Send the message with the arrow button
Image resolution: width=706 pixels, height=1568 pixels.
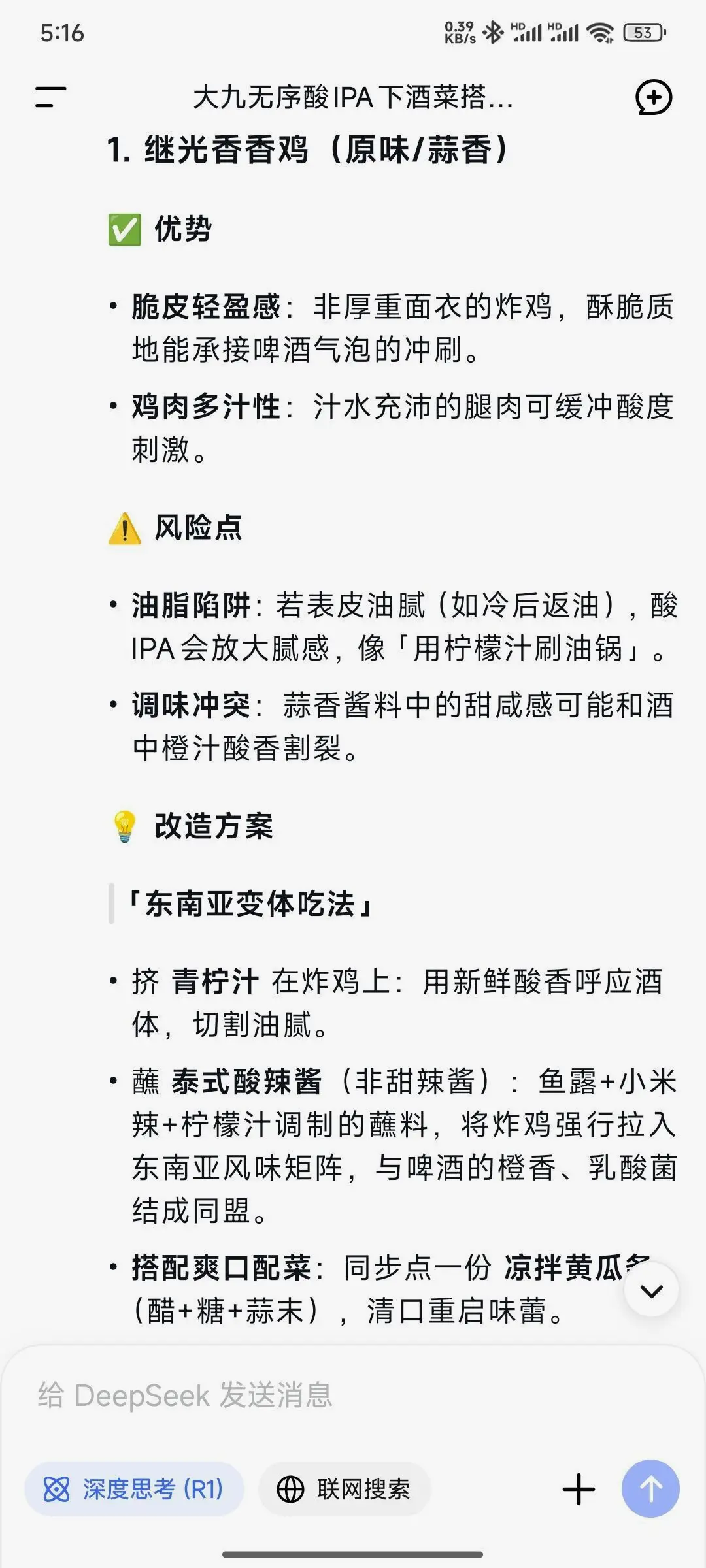tap(650, 1489)
